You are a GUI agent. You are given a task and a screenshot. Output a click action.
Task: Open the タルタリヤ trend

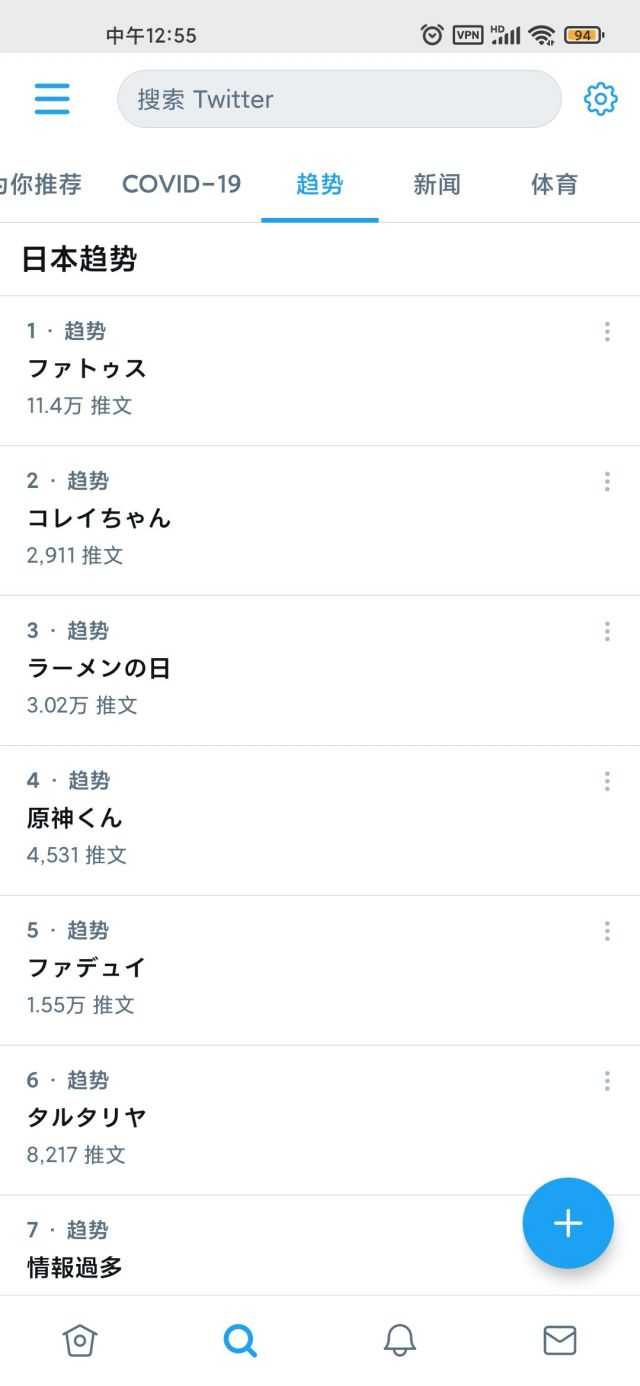87,1118
